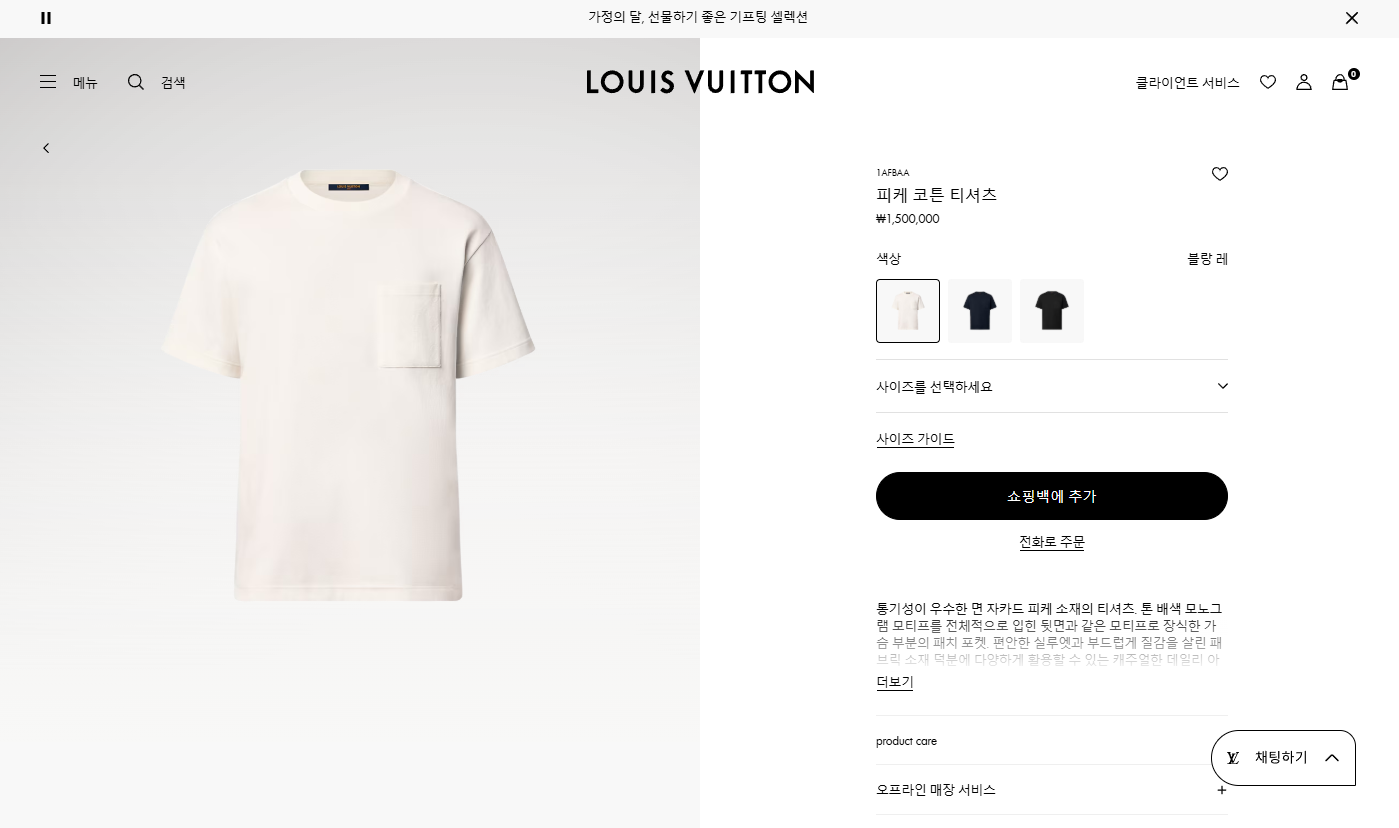Go back with left arrow
1399x828 pixels.
(x=46, y=148)
